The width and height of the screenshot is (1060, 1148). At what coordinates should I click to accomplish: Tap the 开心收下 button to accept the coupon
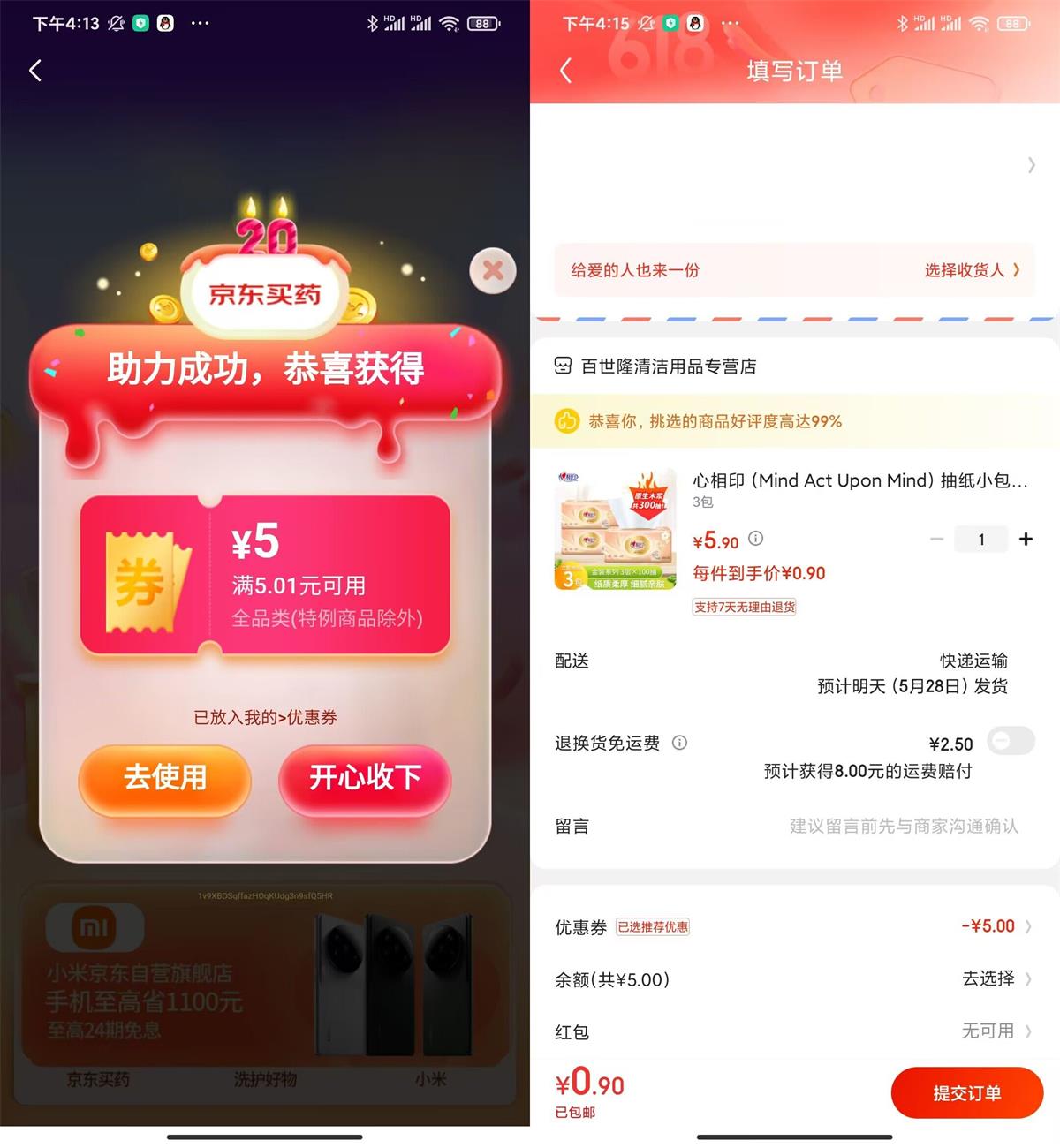click(x=365, y=781)
